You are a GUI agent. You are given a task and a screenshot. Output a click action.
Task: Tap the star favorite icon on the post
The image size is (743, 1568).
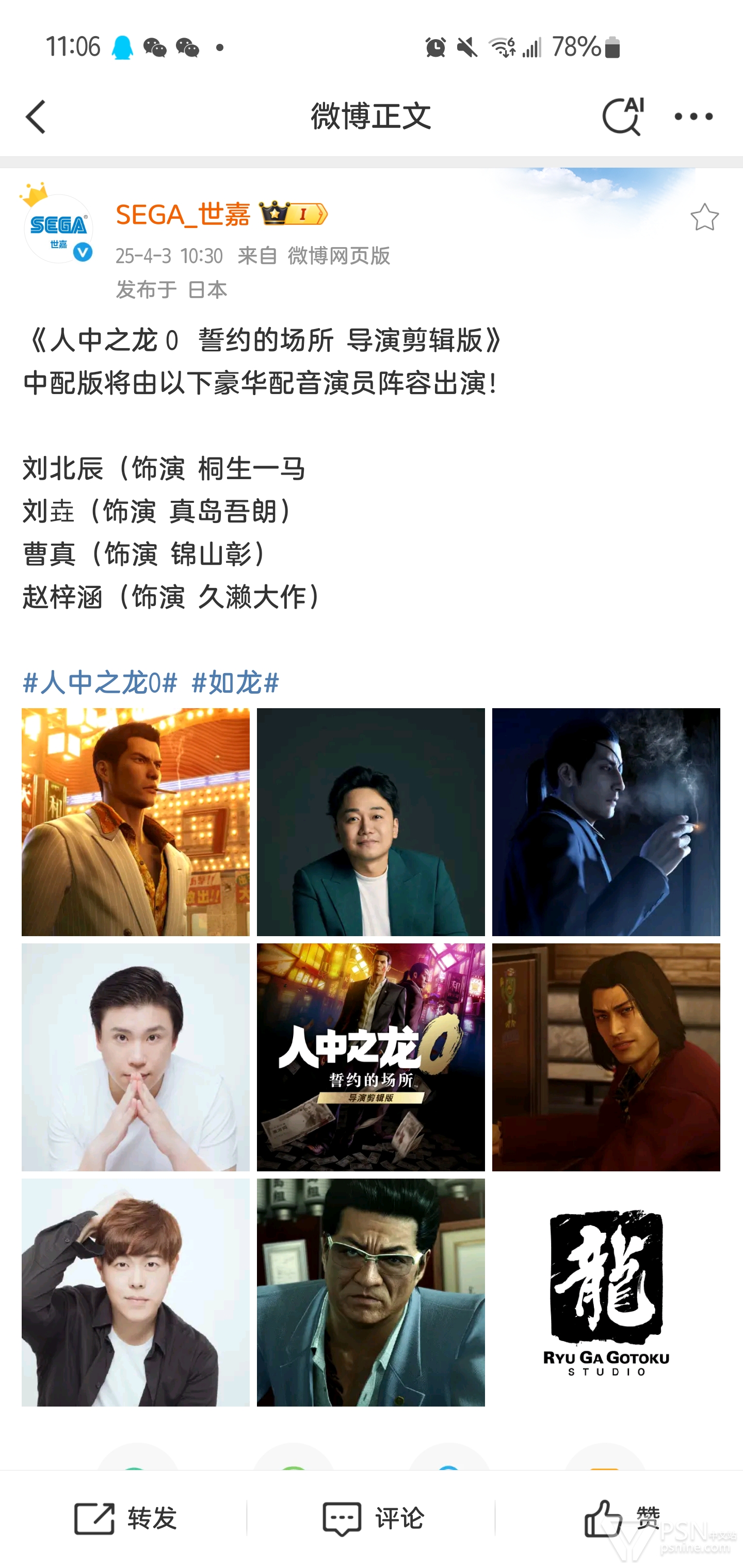click(705, 217)
